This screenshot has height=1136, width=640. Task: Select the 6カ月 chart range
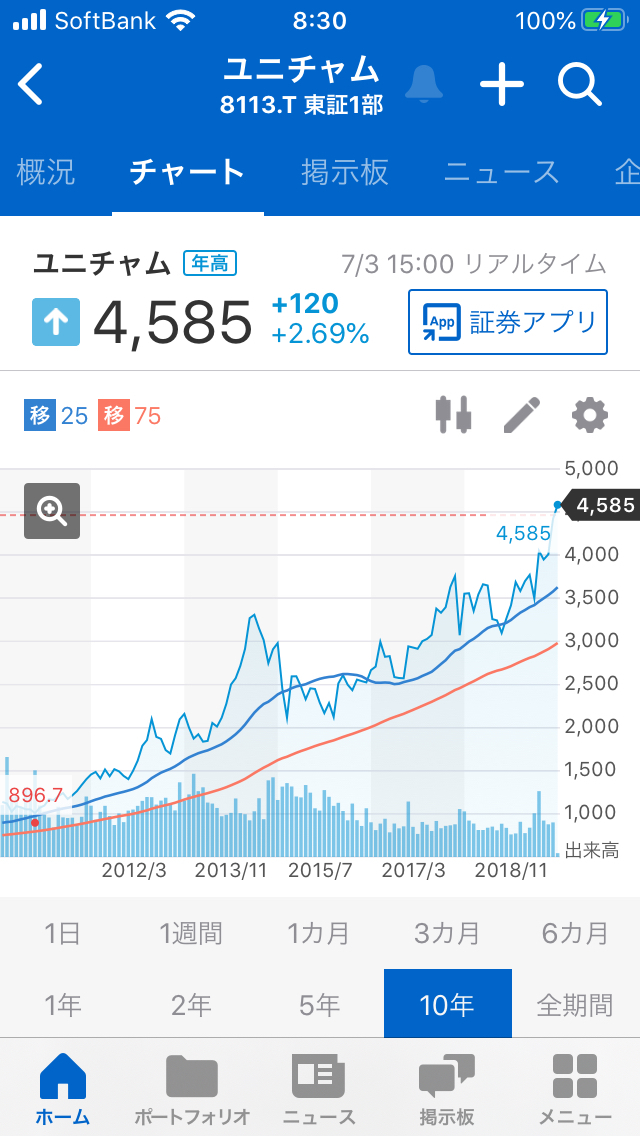pos(575,934)
